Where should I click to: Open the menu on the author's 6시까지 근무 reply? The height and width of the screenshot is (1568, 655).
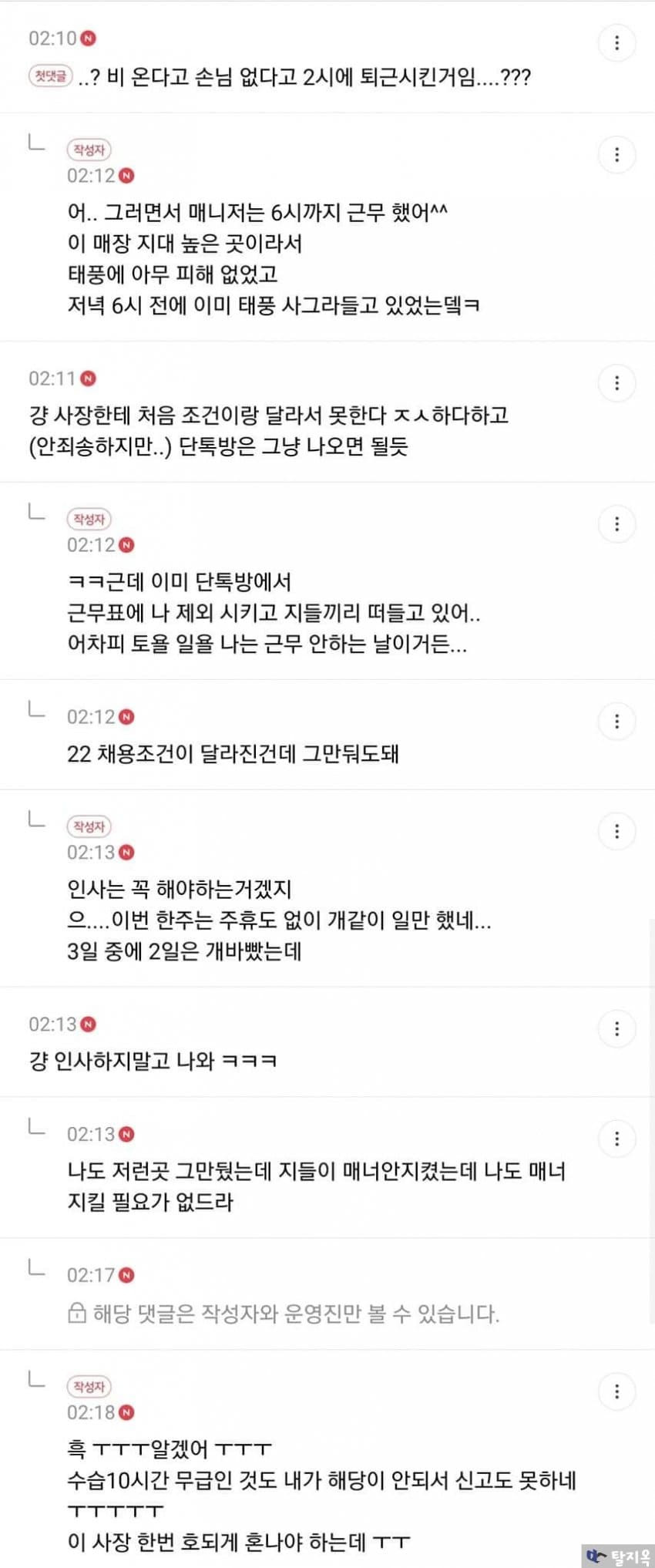(x=616, y=155)
